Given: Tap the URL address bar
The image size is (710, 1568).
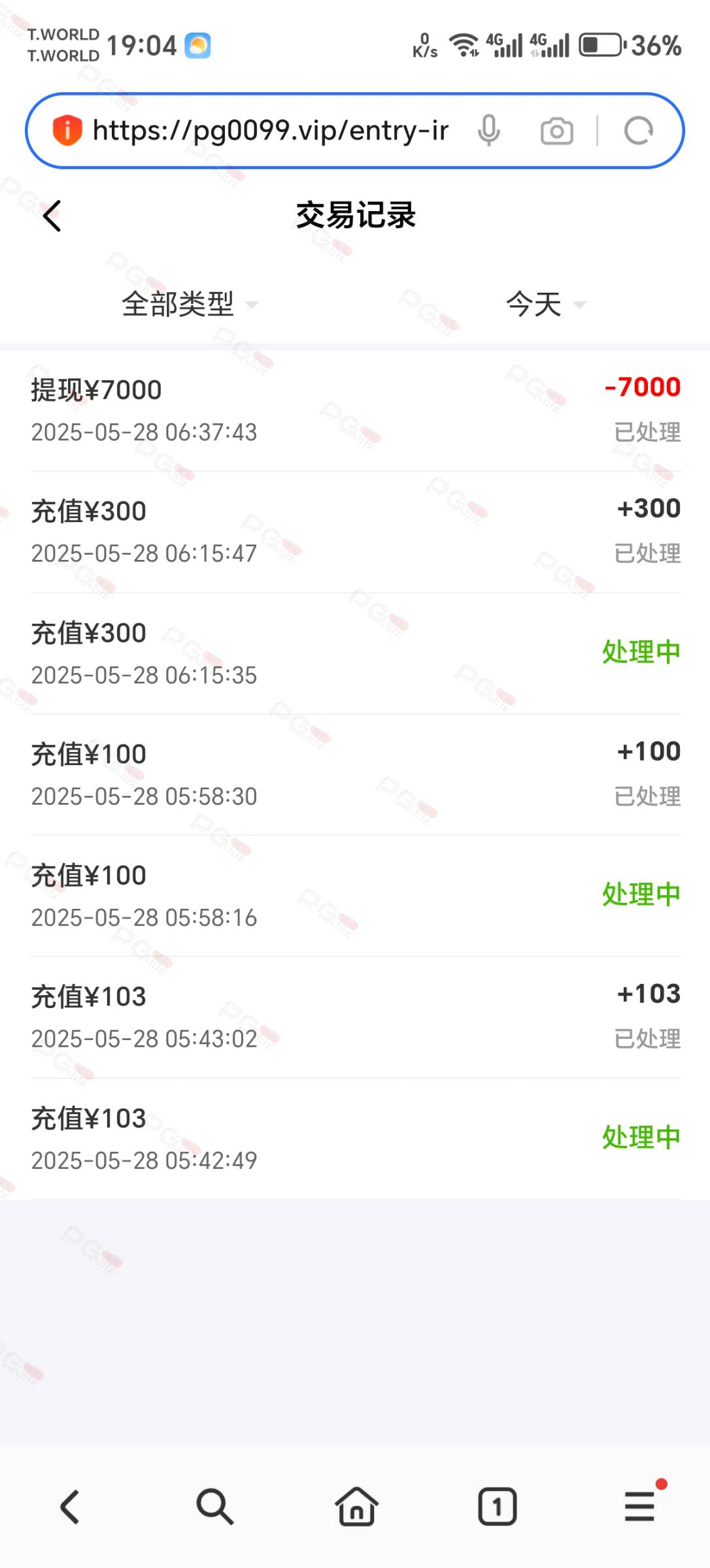Looking at the screenshot, I should (x=270, y=131).
